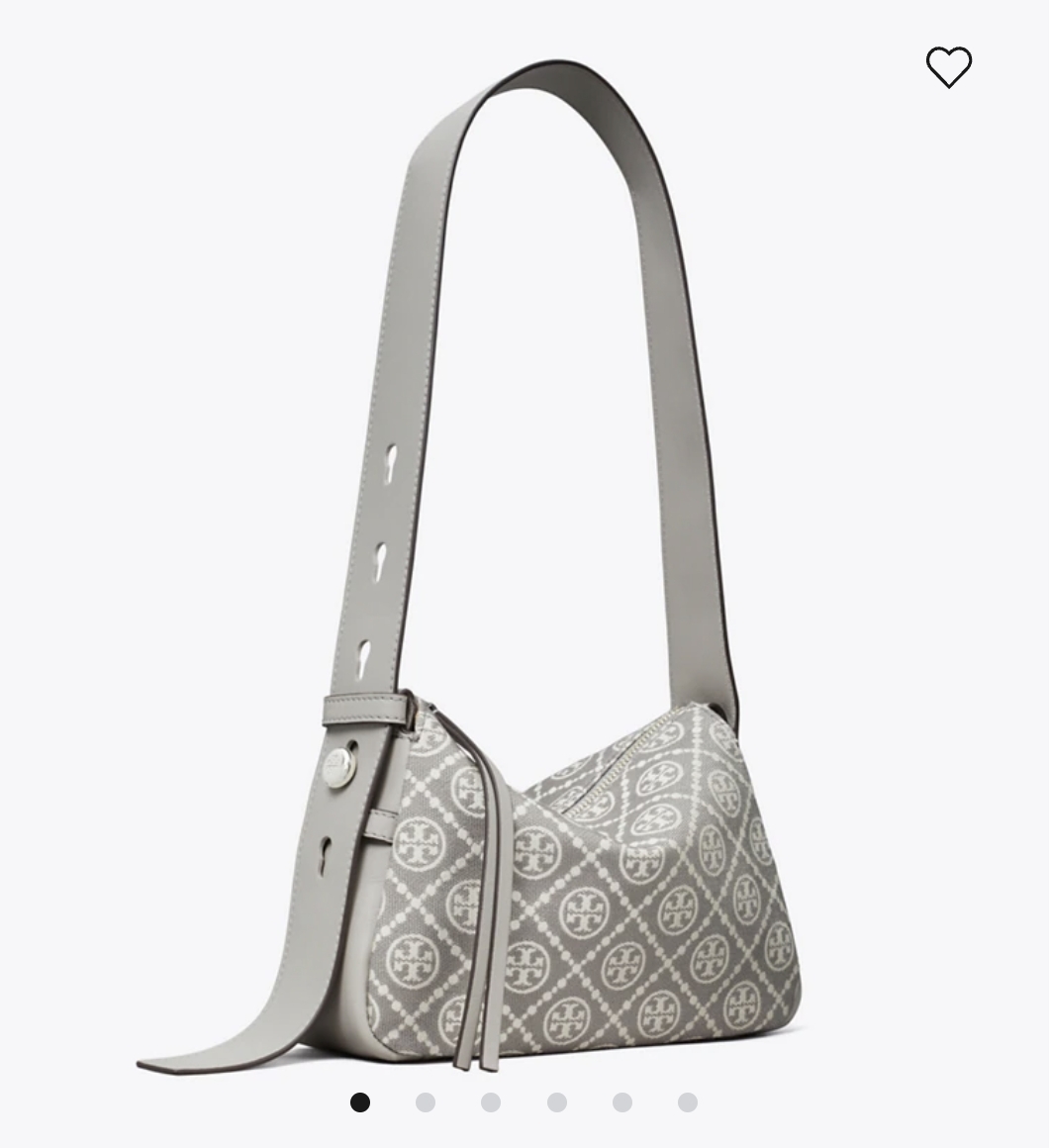The image size is (1049, 1148).
Task: Add this handbag to your wishlist
Action: coord(949,67)
